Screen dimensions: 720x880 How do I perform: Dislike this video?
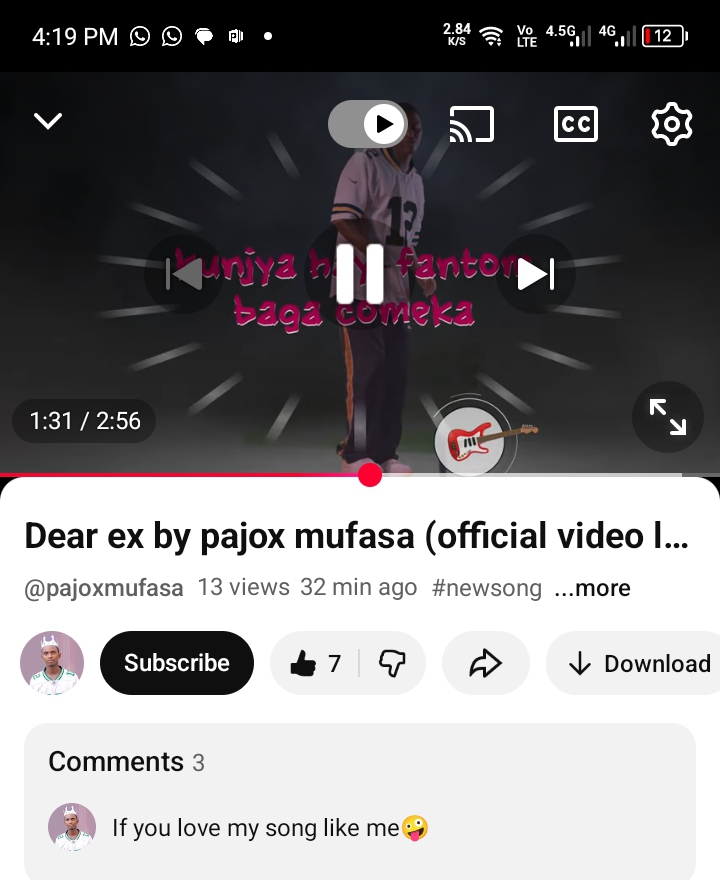coord(391,663)
